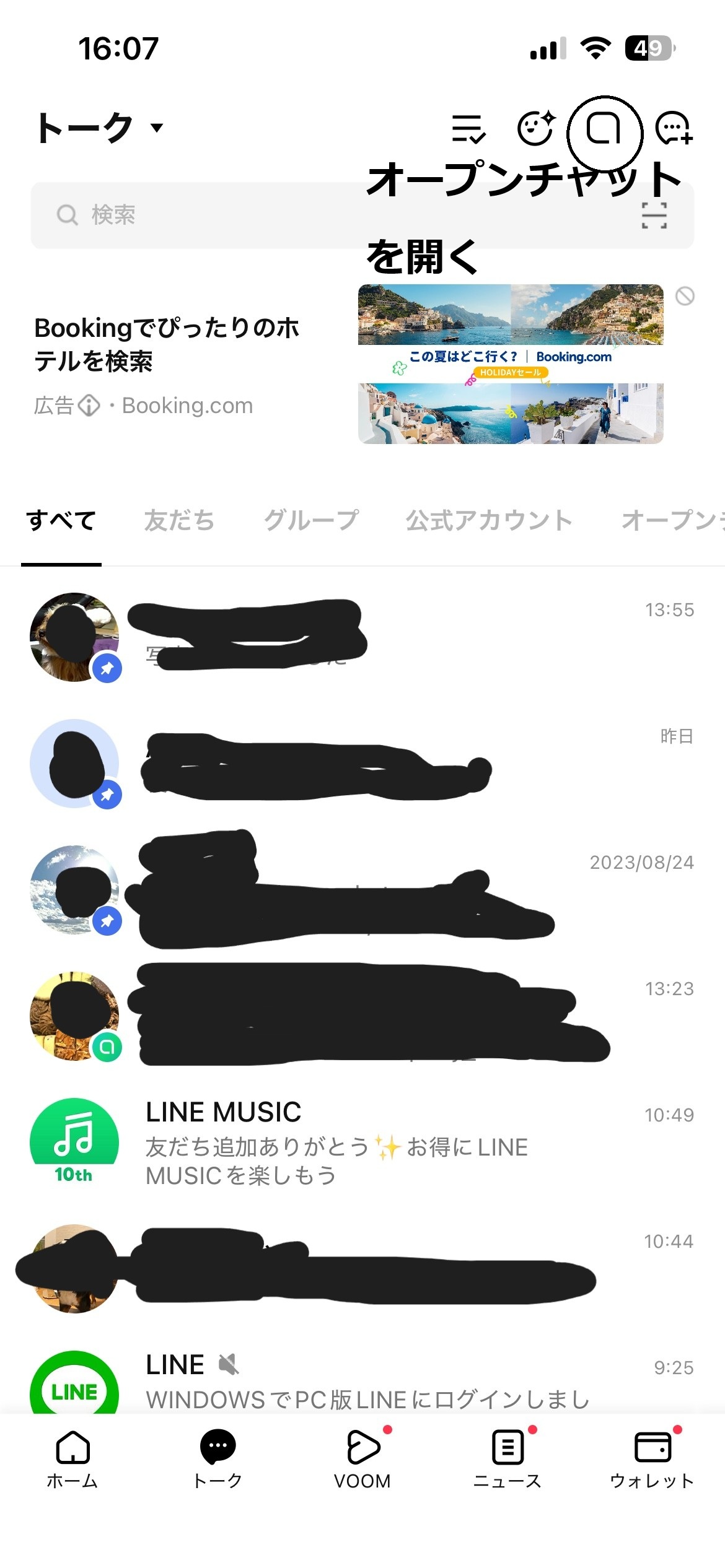Open the OpenChat icon
Viewport: 725px width, 1568px height.
[604, 129]
